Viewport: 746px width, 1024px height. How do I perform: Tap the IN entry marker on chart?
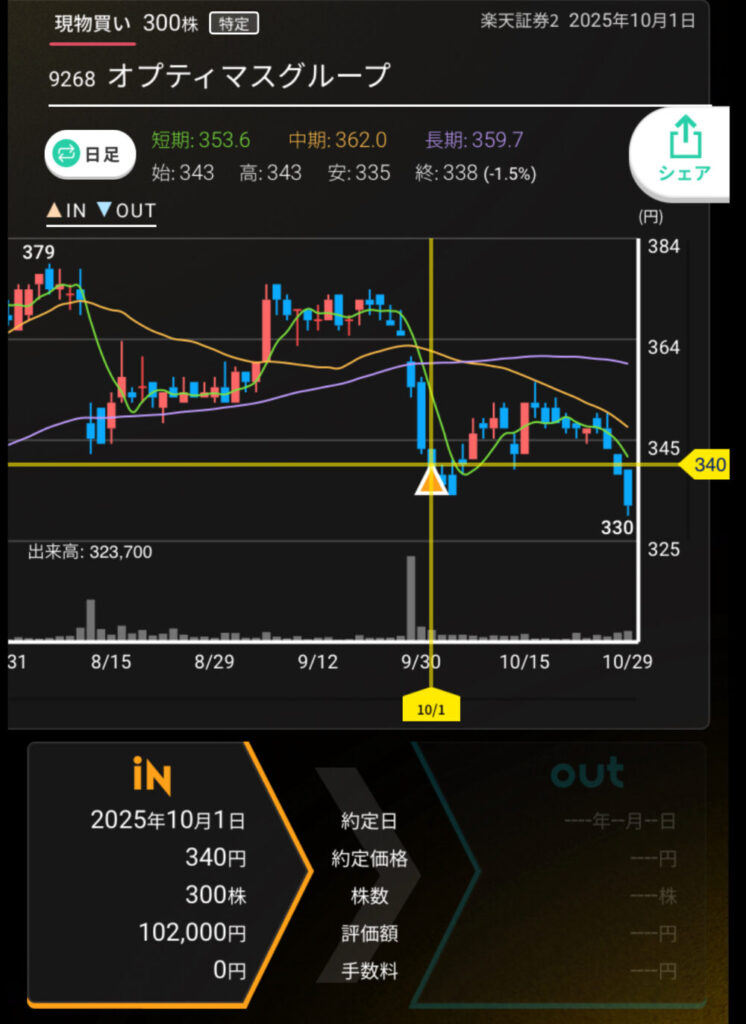point(431,482)
